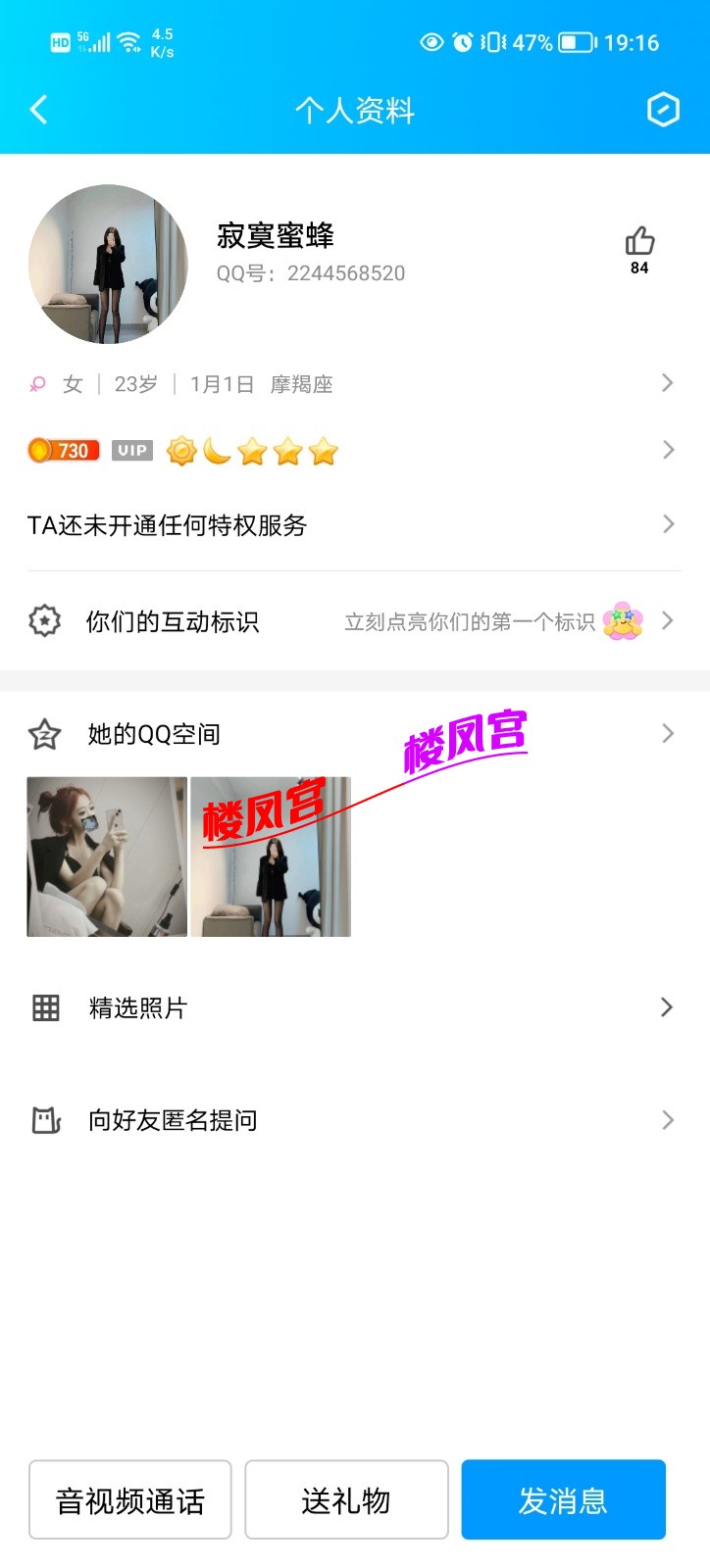The width and height of the screenshot is (710, 1568).
Task: Open the profile card edit icon top right
Action: (663, 111)
